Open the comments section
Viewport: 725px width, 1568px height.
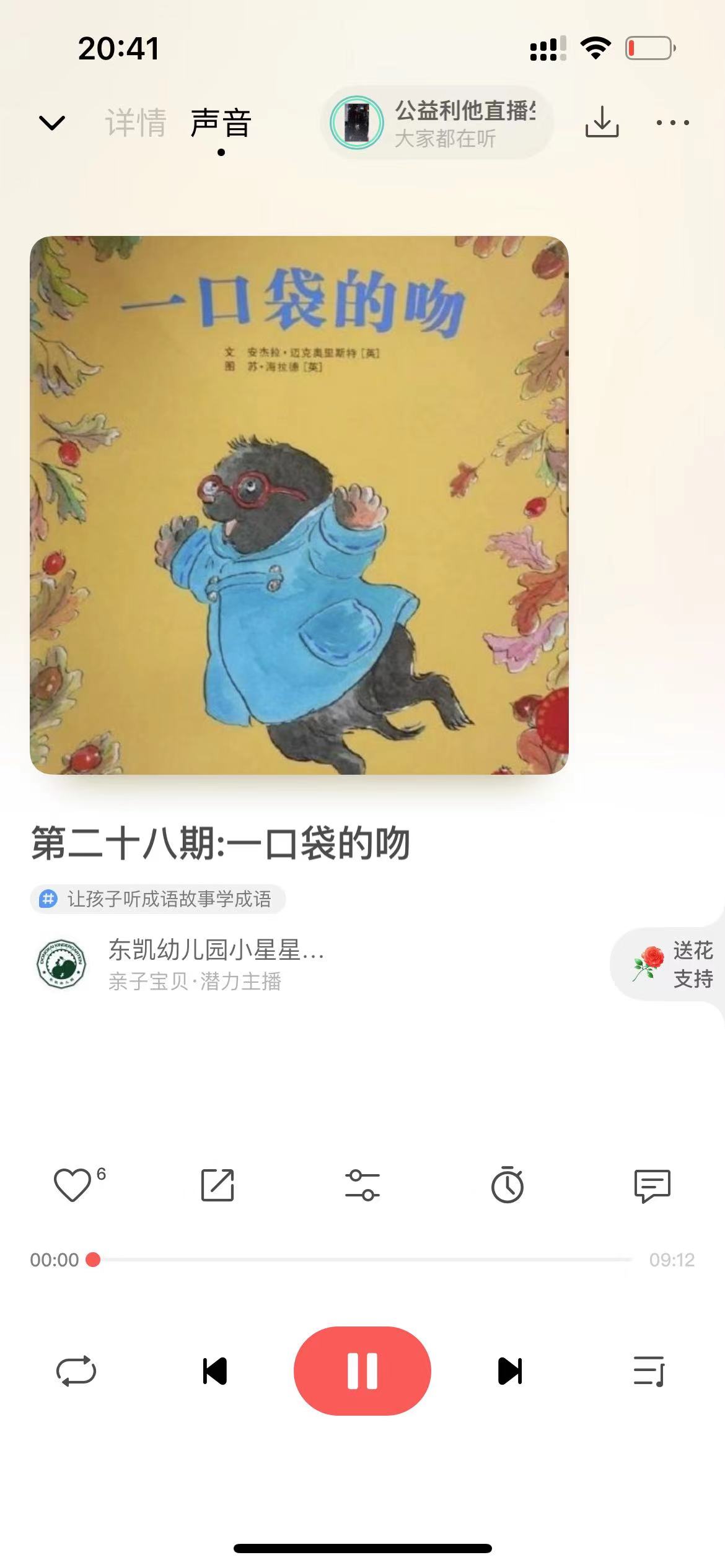pyautogui.click(x=652, y=1186)
